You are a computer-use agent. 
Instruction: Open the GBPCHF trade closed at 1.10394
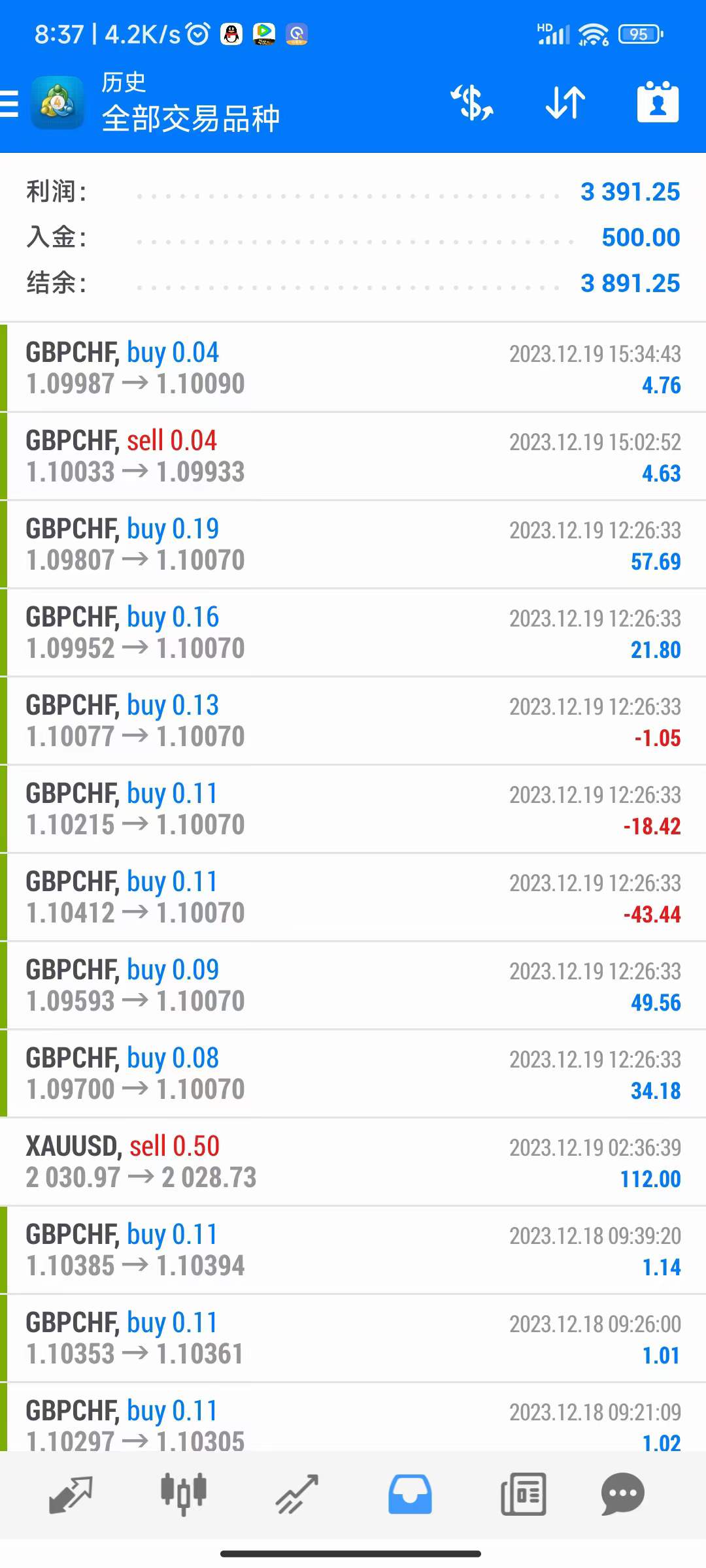(x=353, y=1250)
